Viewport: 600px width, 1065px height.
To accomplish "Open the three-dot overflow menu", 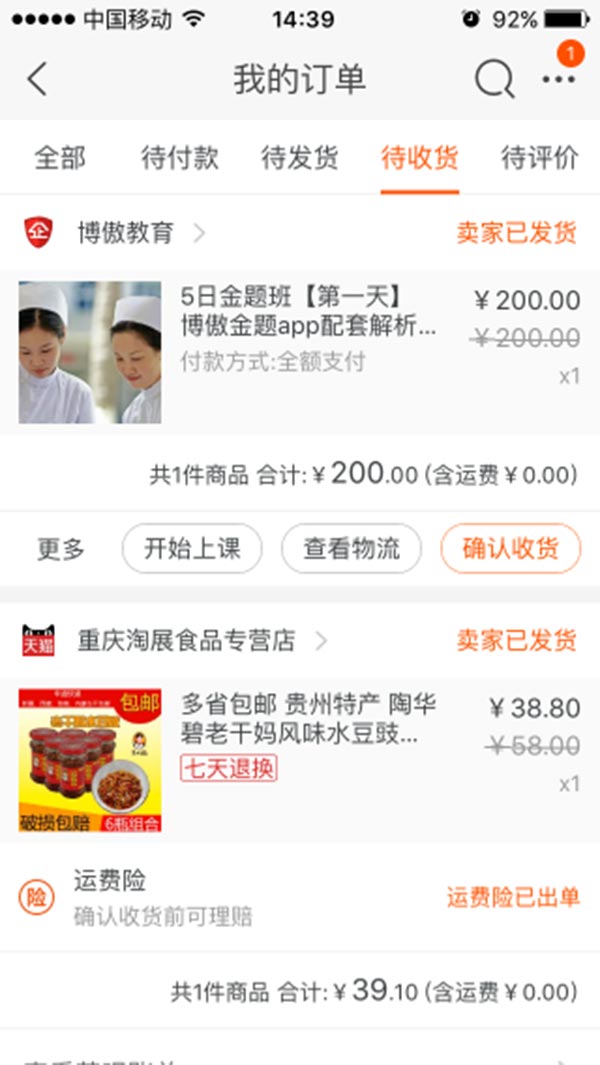I will 558,79.
